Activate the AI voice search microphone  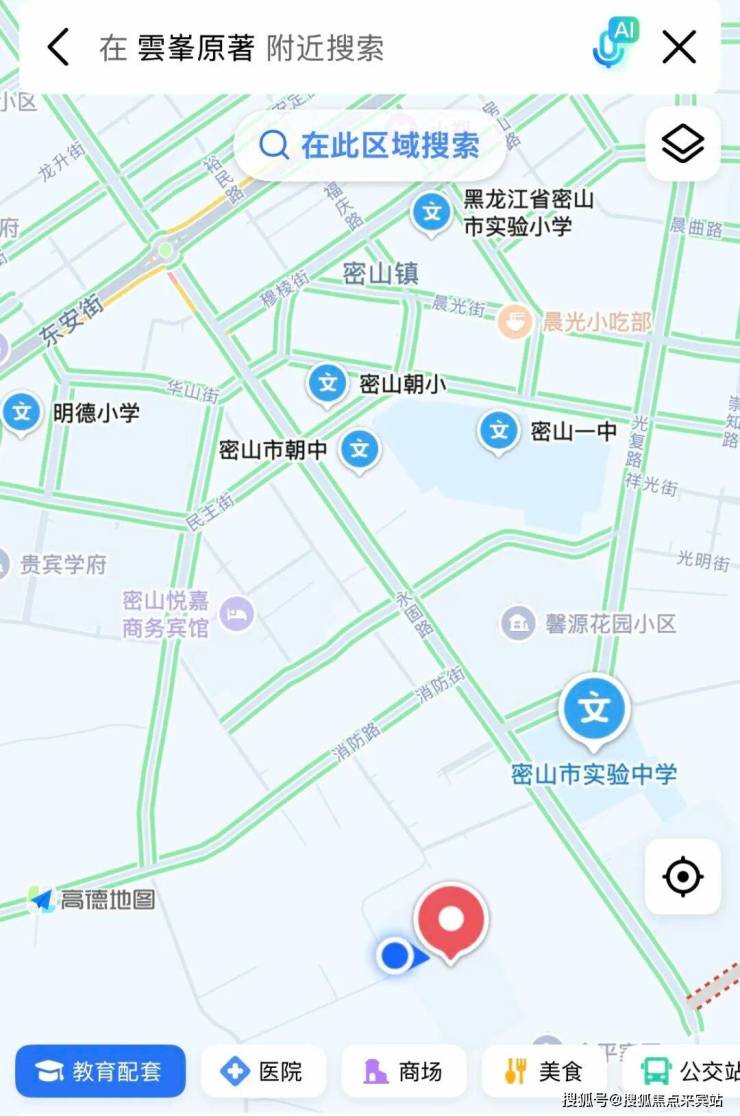[613, 45]
